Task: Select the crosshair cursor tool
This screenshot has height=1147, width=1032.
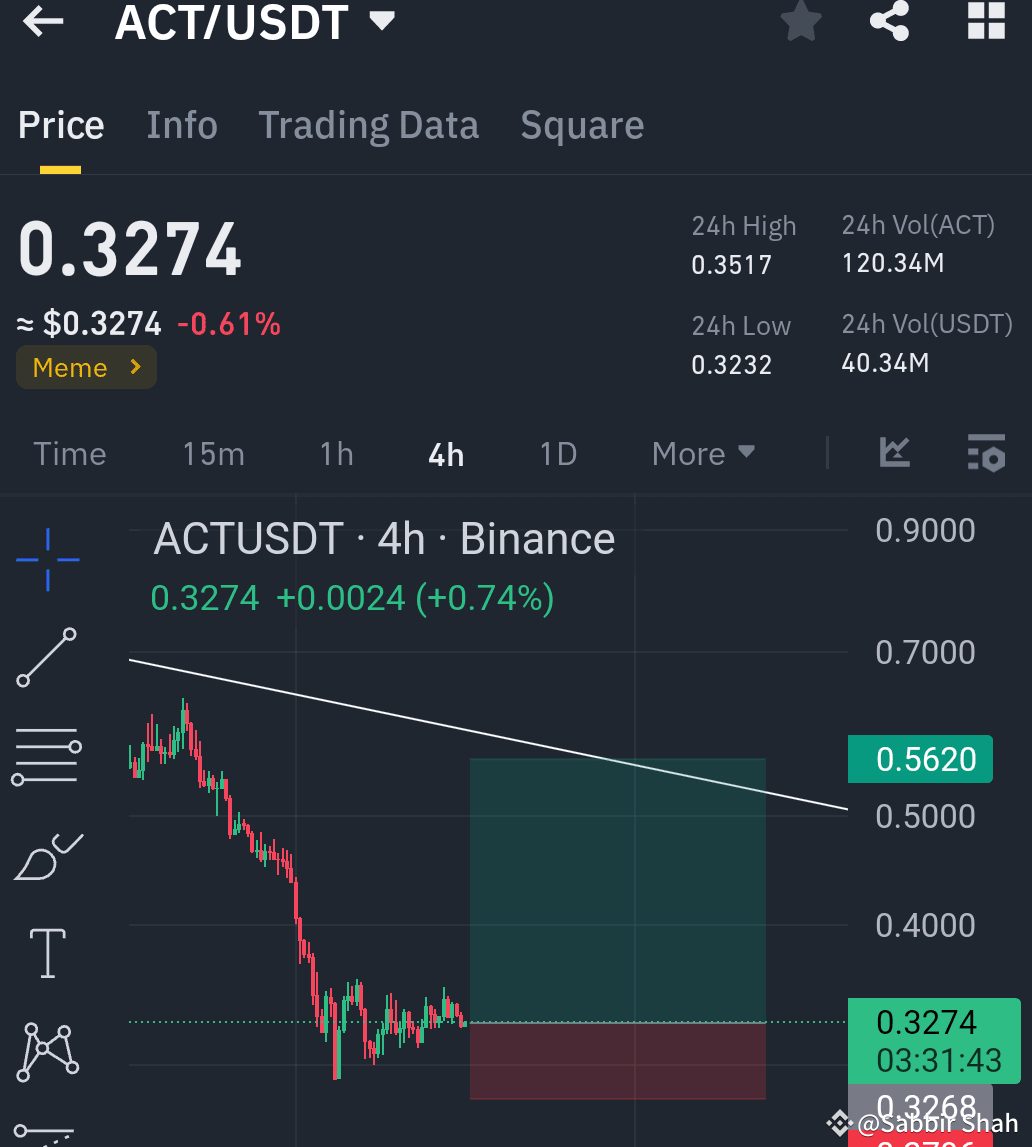Action: (x=45, y=560)
